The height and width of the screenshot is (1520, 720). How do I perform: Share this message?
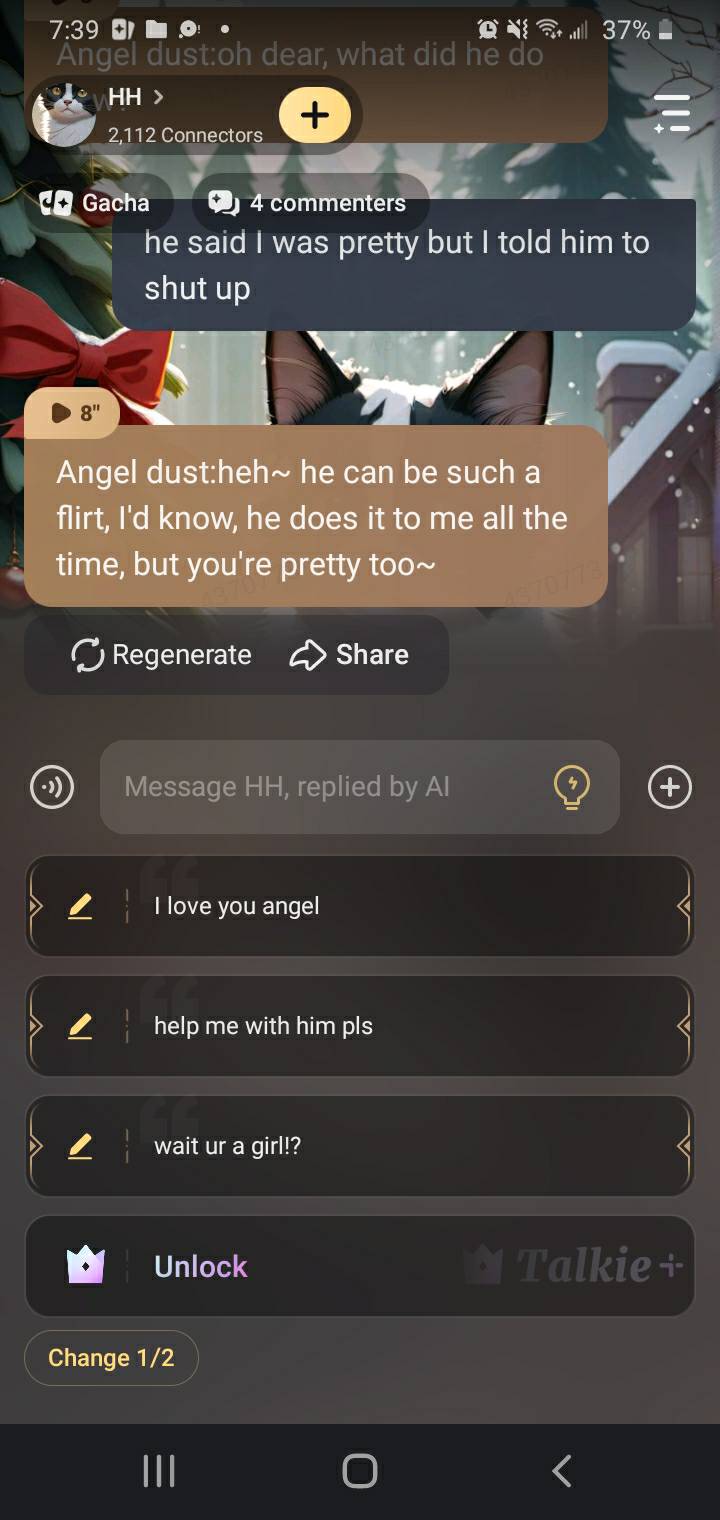349,655
